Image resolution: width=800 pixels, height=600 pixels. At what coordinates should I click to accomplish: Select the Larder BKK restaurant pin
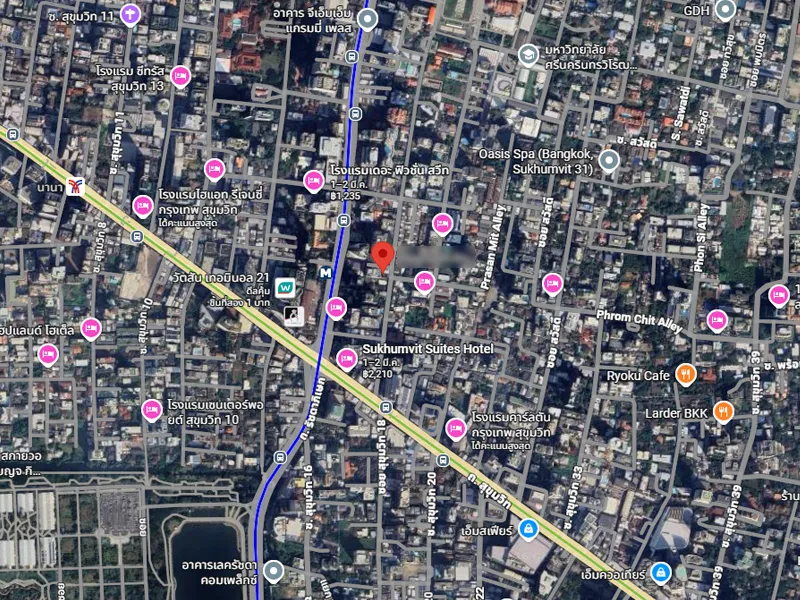point(724,412)
